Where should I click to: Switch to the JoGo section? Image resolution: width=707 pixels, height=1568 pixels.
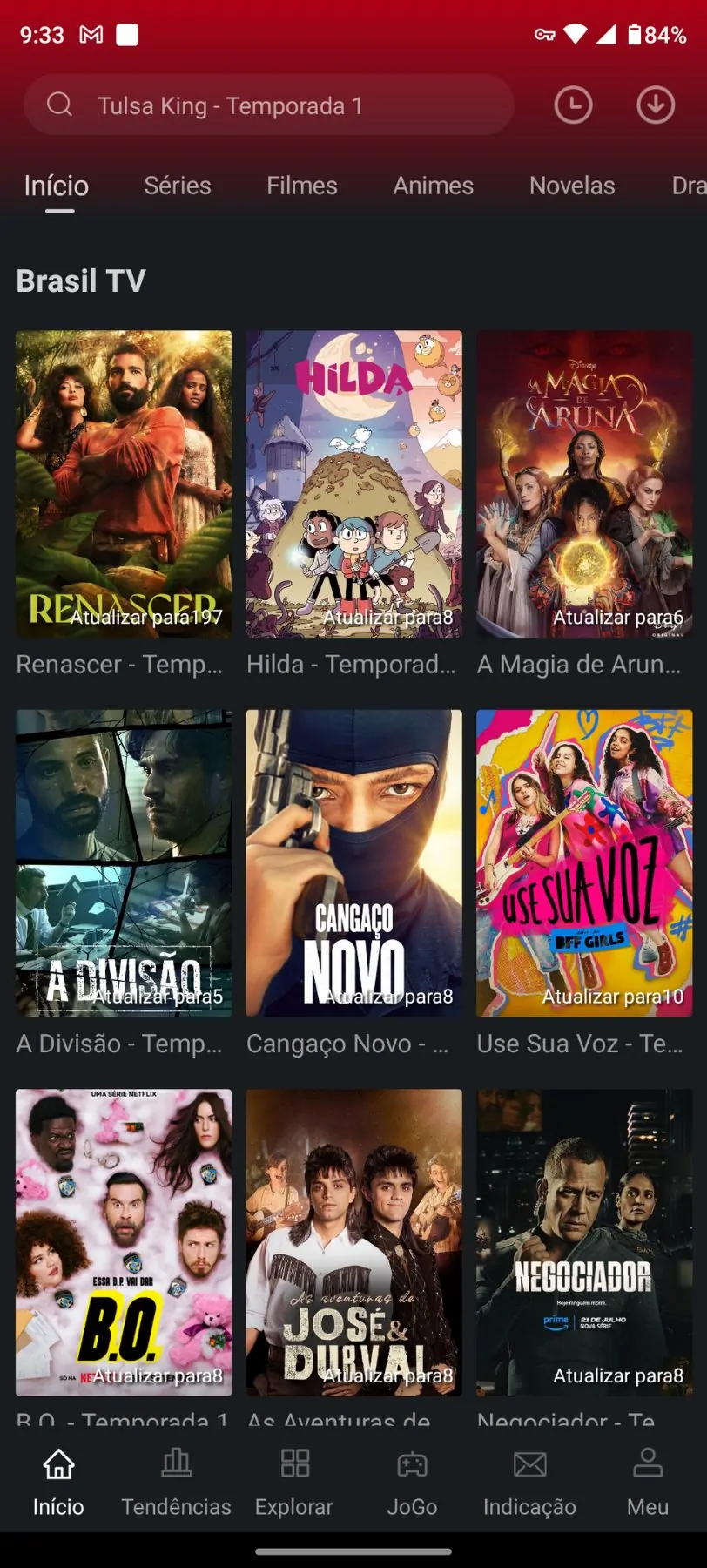point(412,1481)
